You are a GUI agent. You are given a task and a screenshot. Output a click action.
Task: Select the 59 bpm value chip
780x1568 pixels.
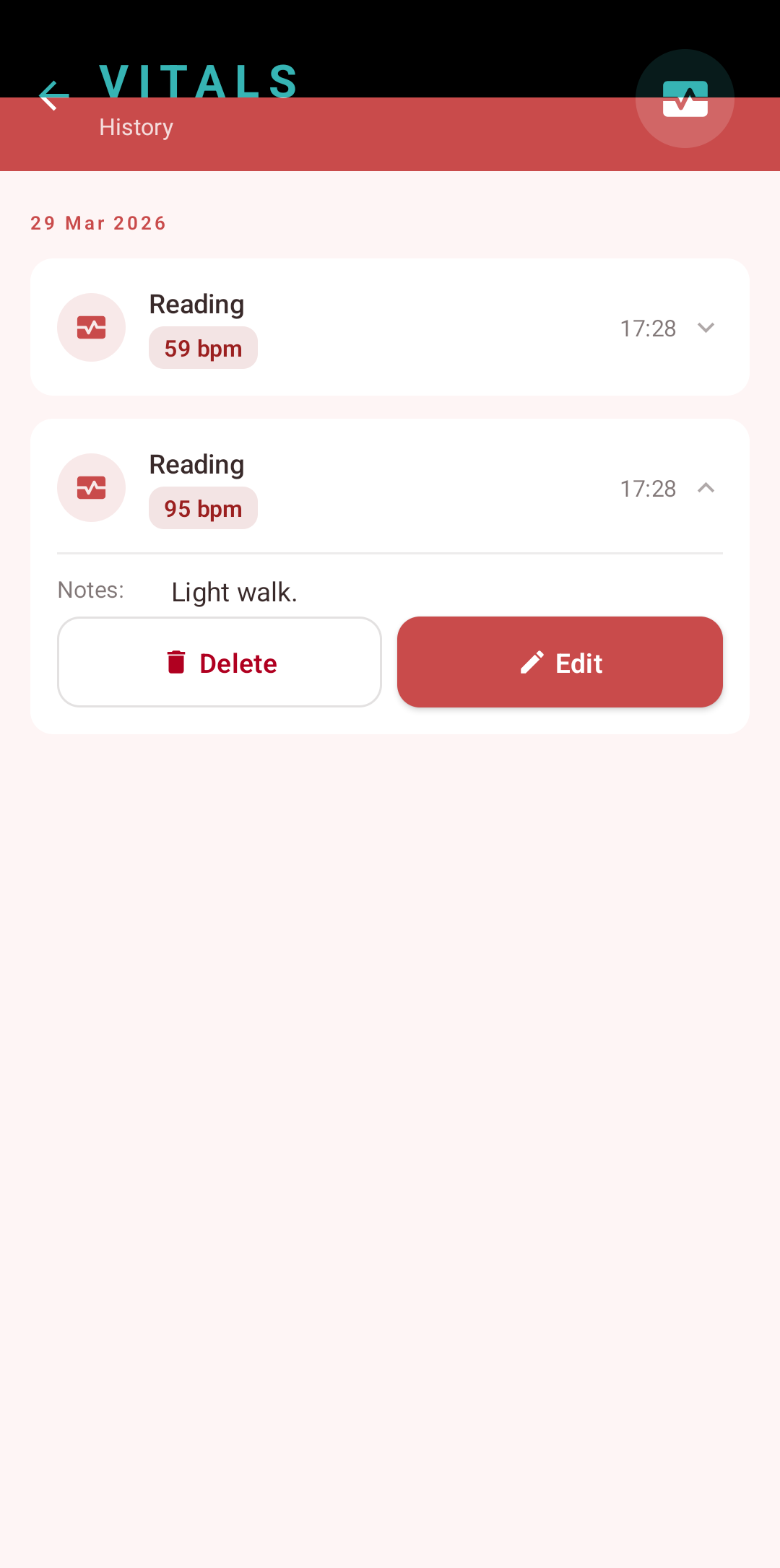(x=203, y=347)
